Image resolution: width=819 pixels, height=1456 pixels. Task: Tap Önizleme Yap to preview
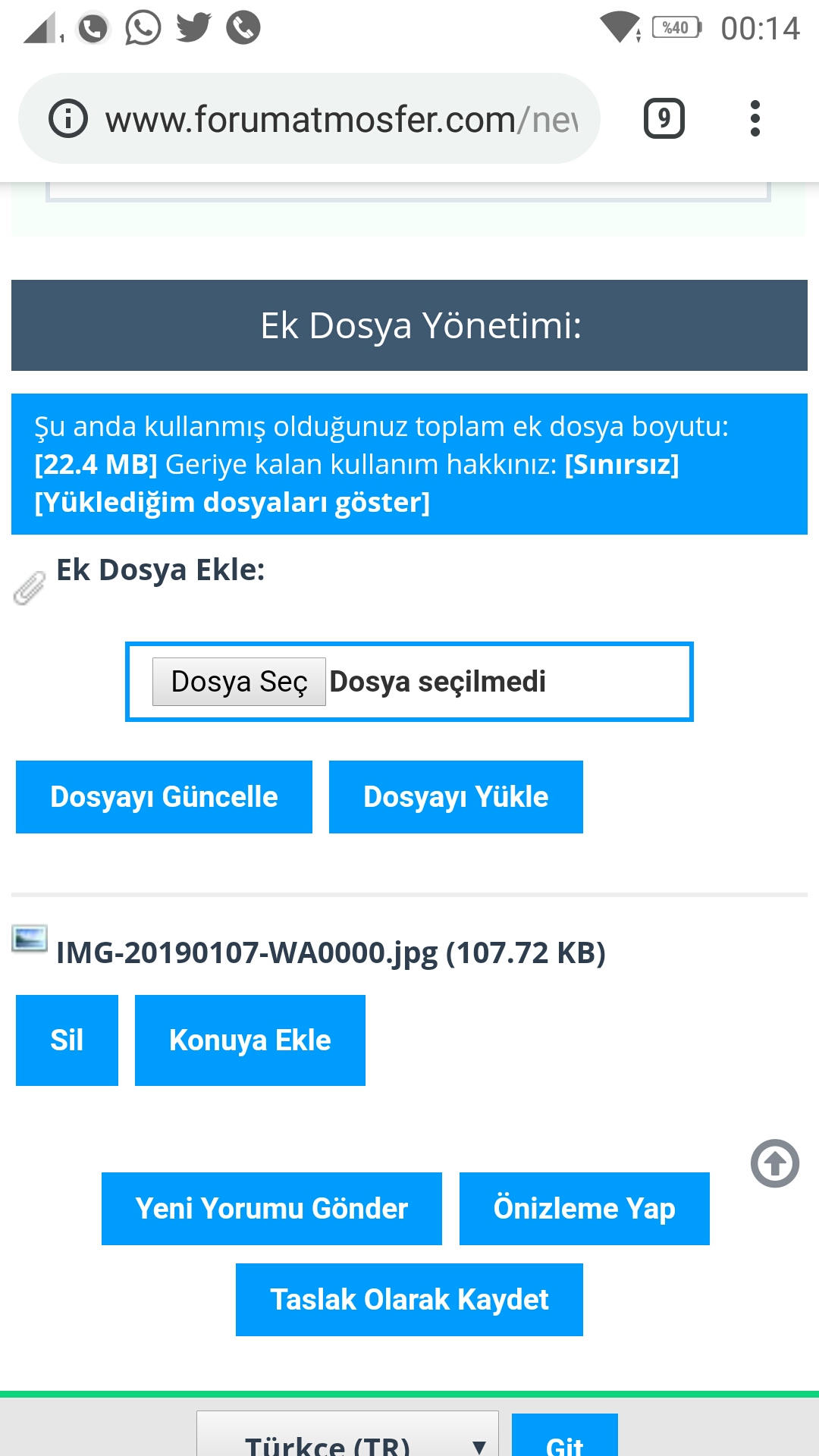coord(584,1209)
